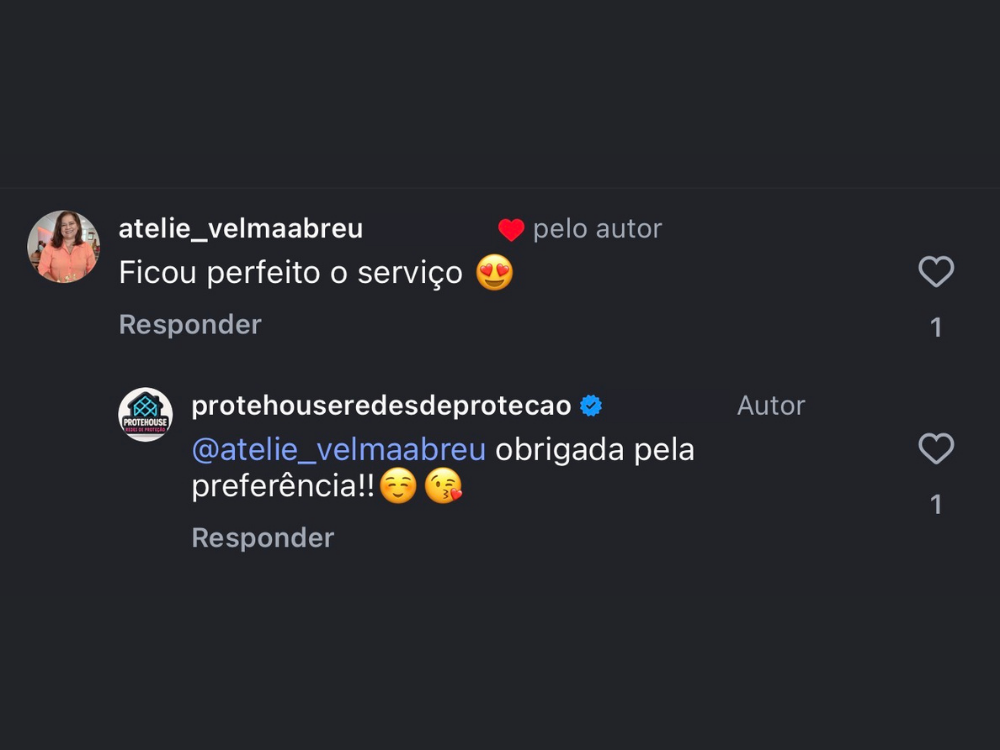This screenshot has height=750, width=1000.
Task: Like the reply from protehouseredesdeprotecao
Action: pyautogui.click(x=936, y=449)
